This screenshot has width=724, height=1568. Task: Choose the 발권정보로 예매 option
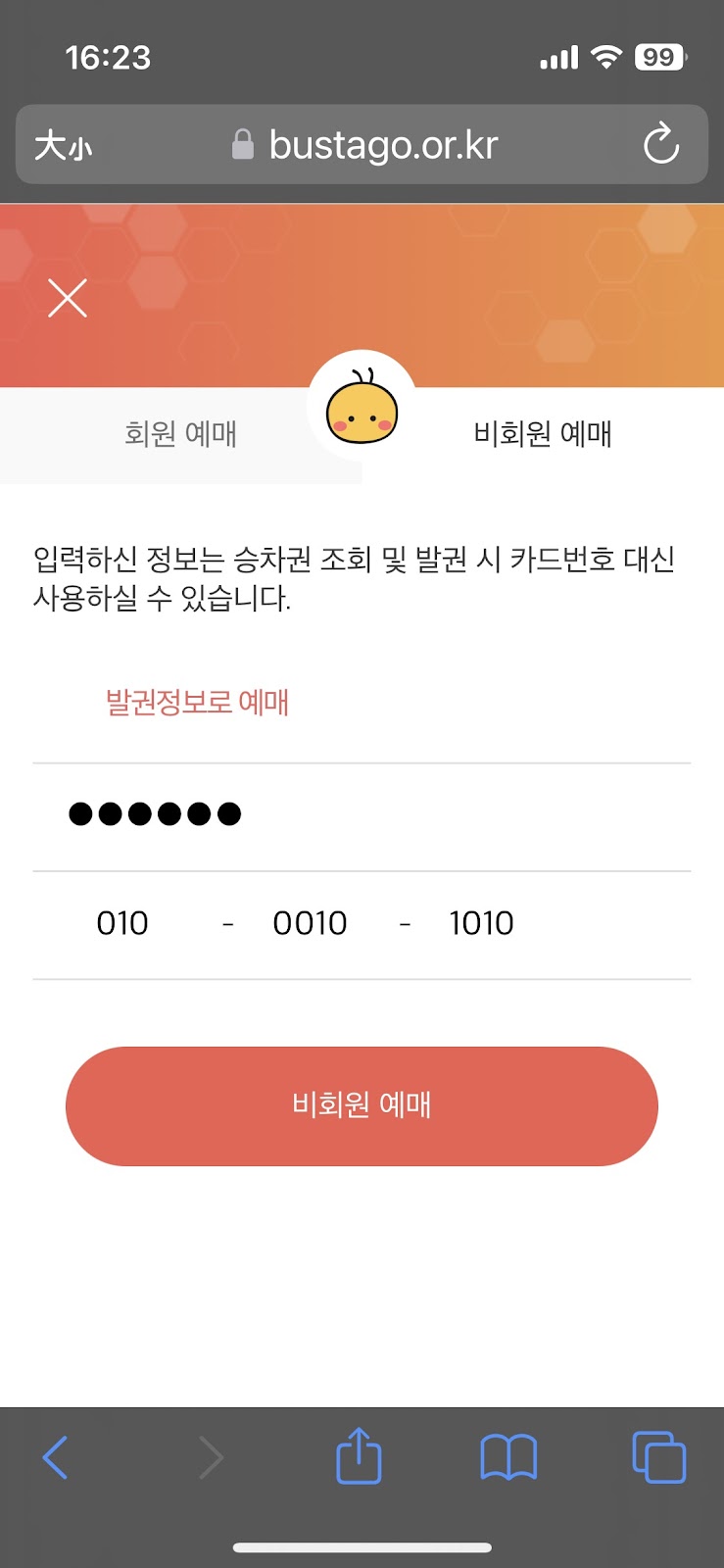coord(197,703)
